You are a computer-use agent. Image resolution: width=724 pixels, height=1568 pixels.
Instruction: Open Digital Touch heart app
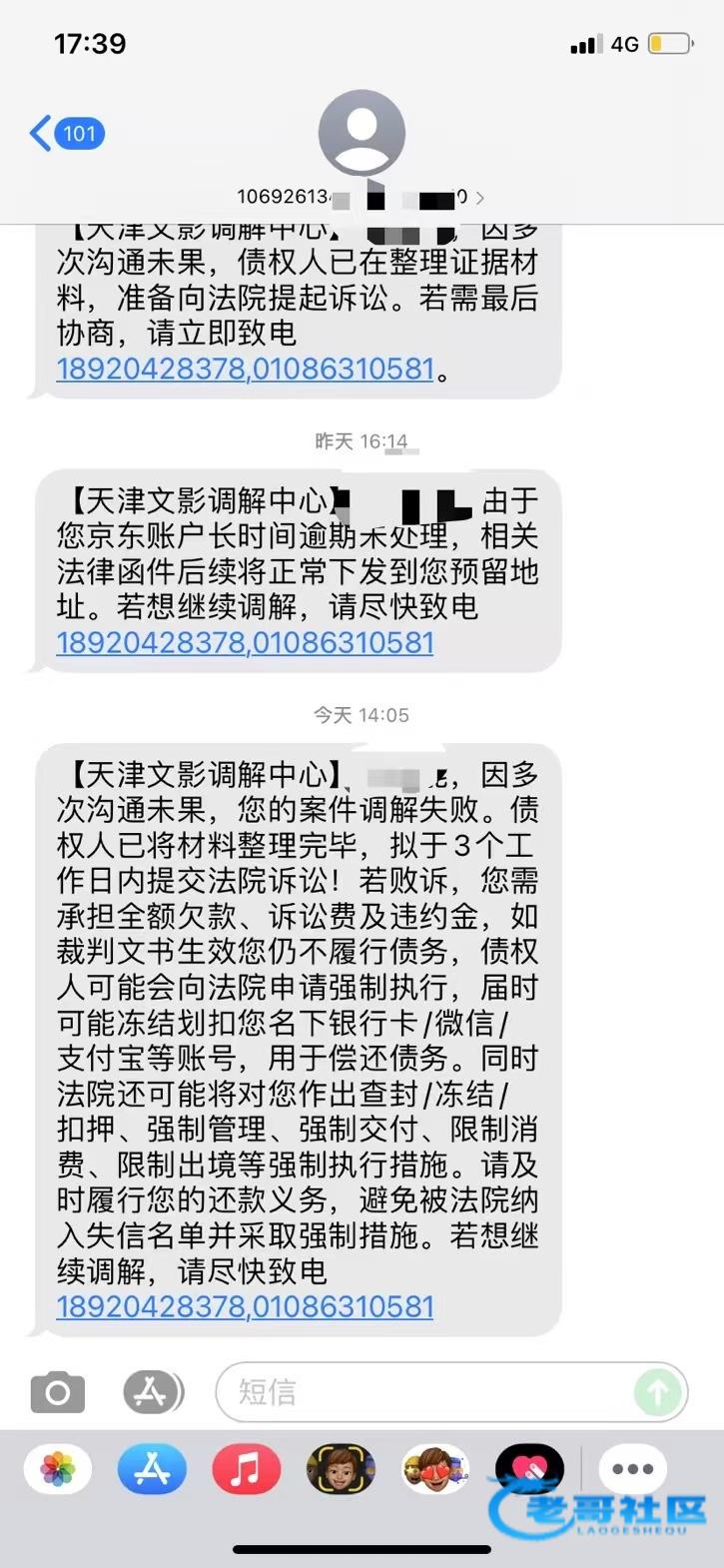[x=529, y=1469]
